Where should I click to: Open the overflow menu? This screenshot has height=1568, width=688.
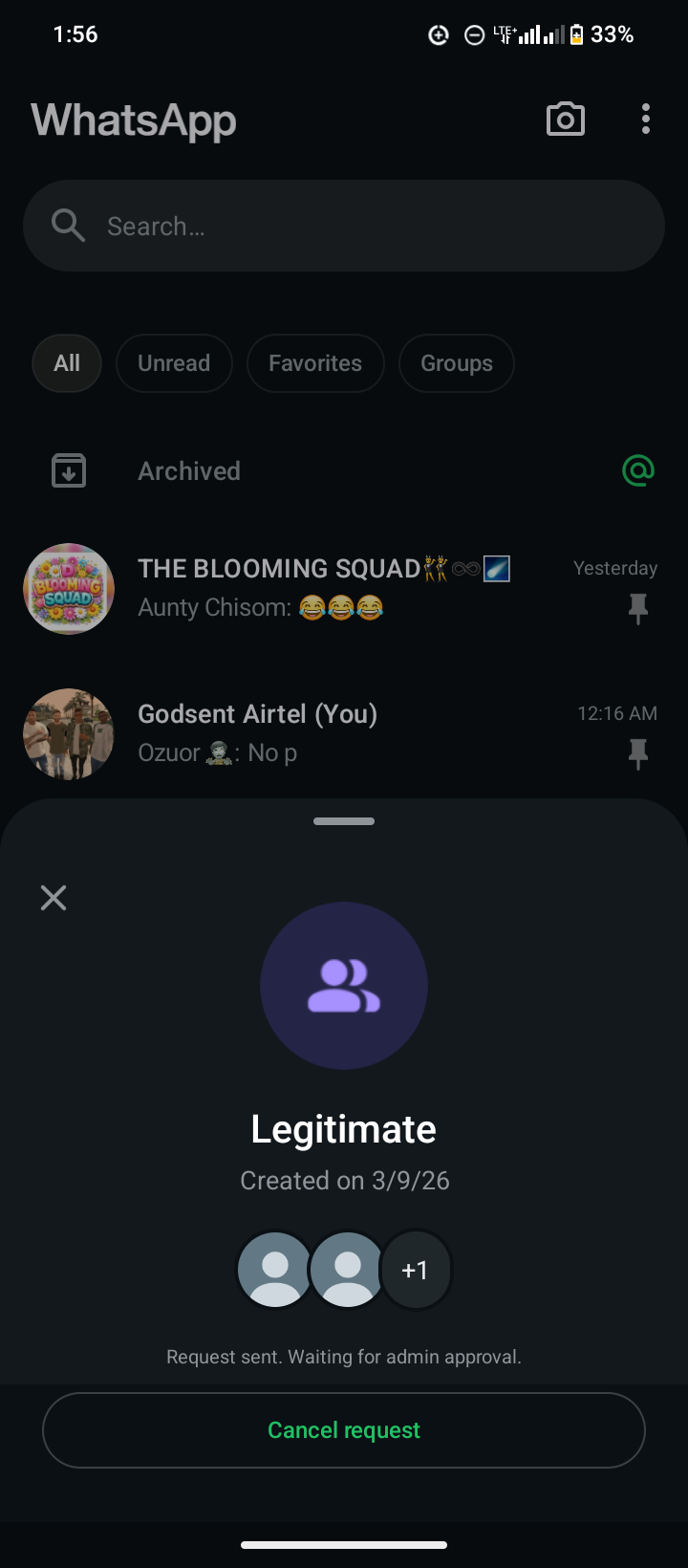646,120
